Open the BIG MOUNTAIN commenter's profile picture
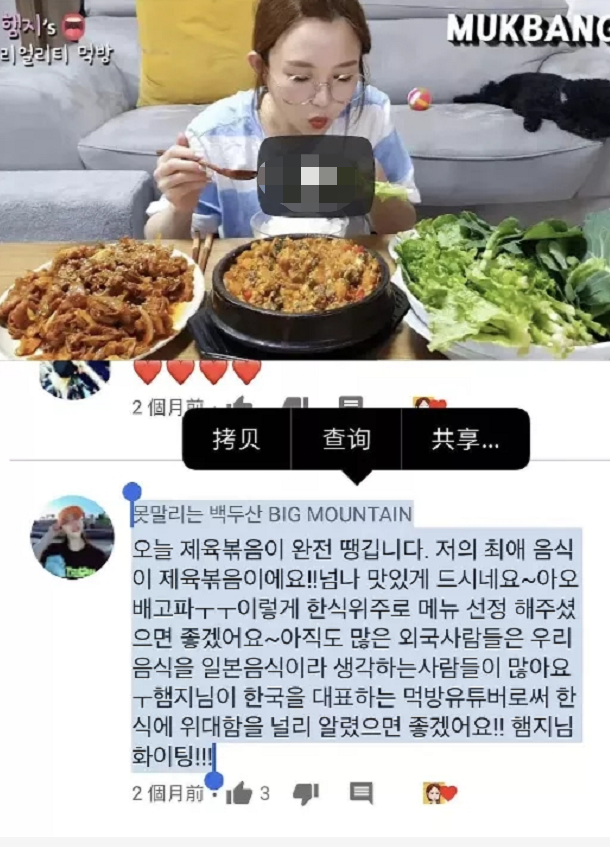Image resolution: width=610 pixels, height=847 pixels. point(72,537)
